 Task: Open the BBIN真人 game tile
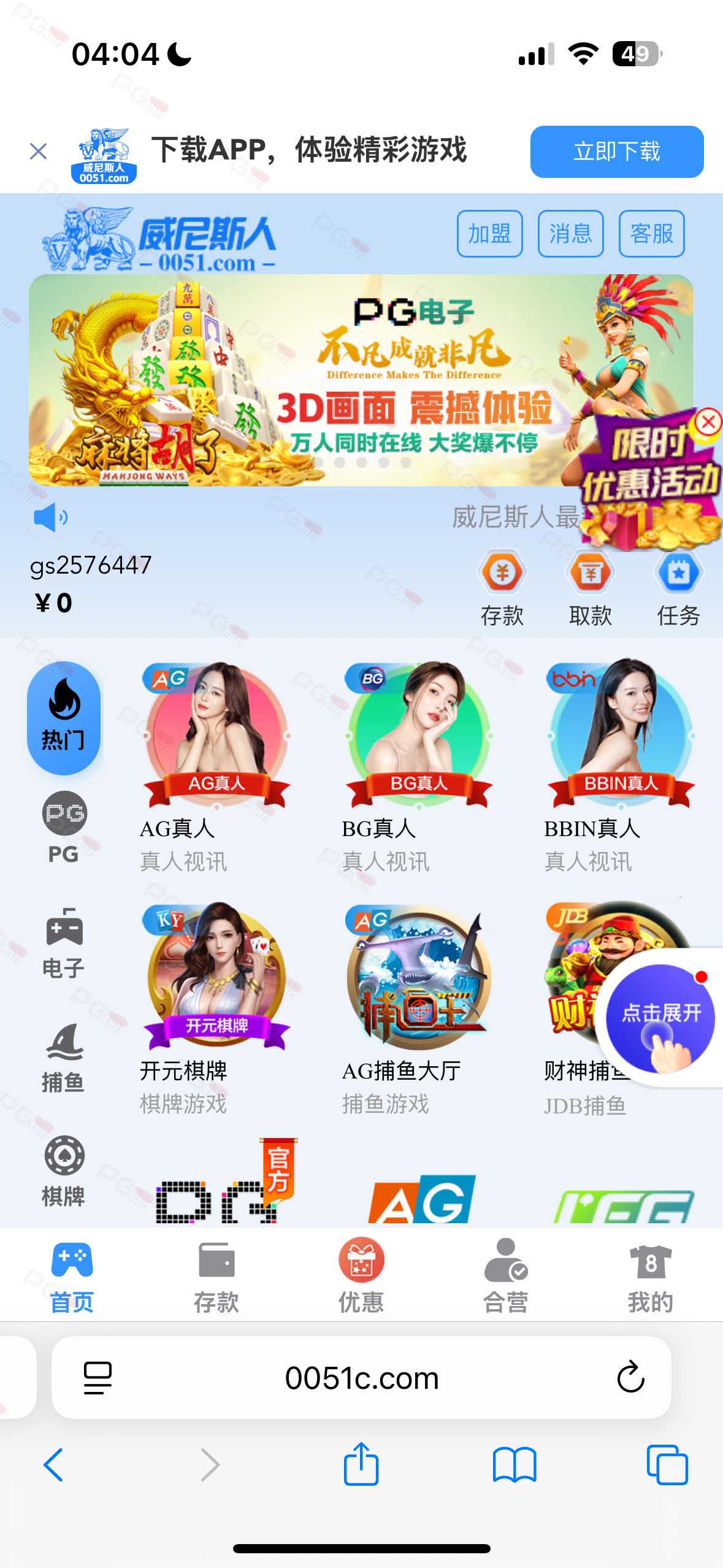[621, 767]
